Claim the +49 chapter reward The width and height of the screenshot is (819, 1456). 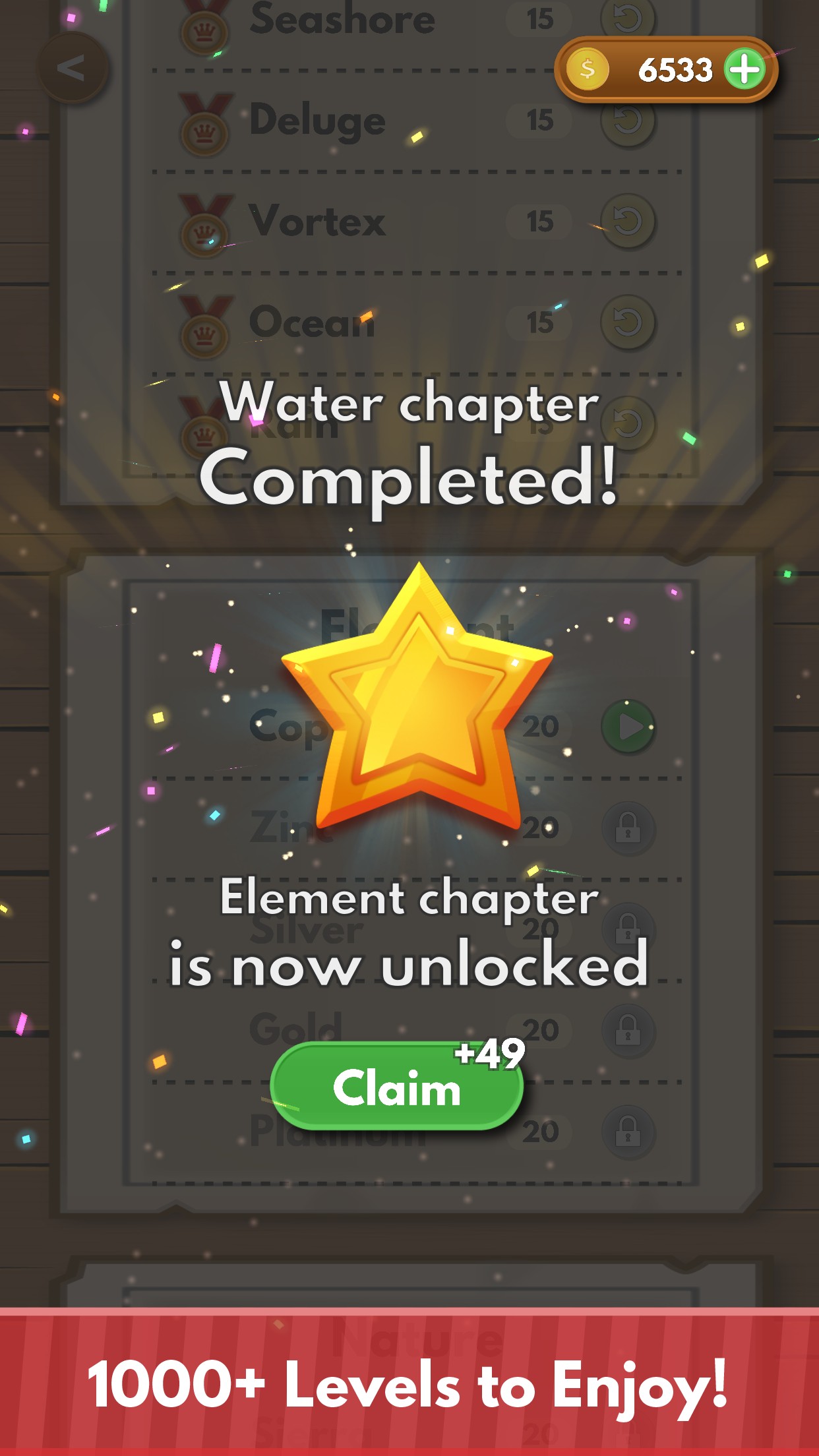coord(396,1086)
